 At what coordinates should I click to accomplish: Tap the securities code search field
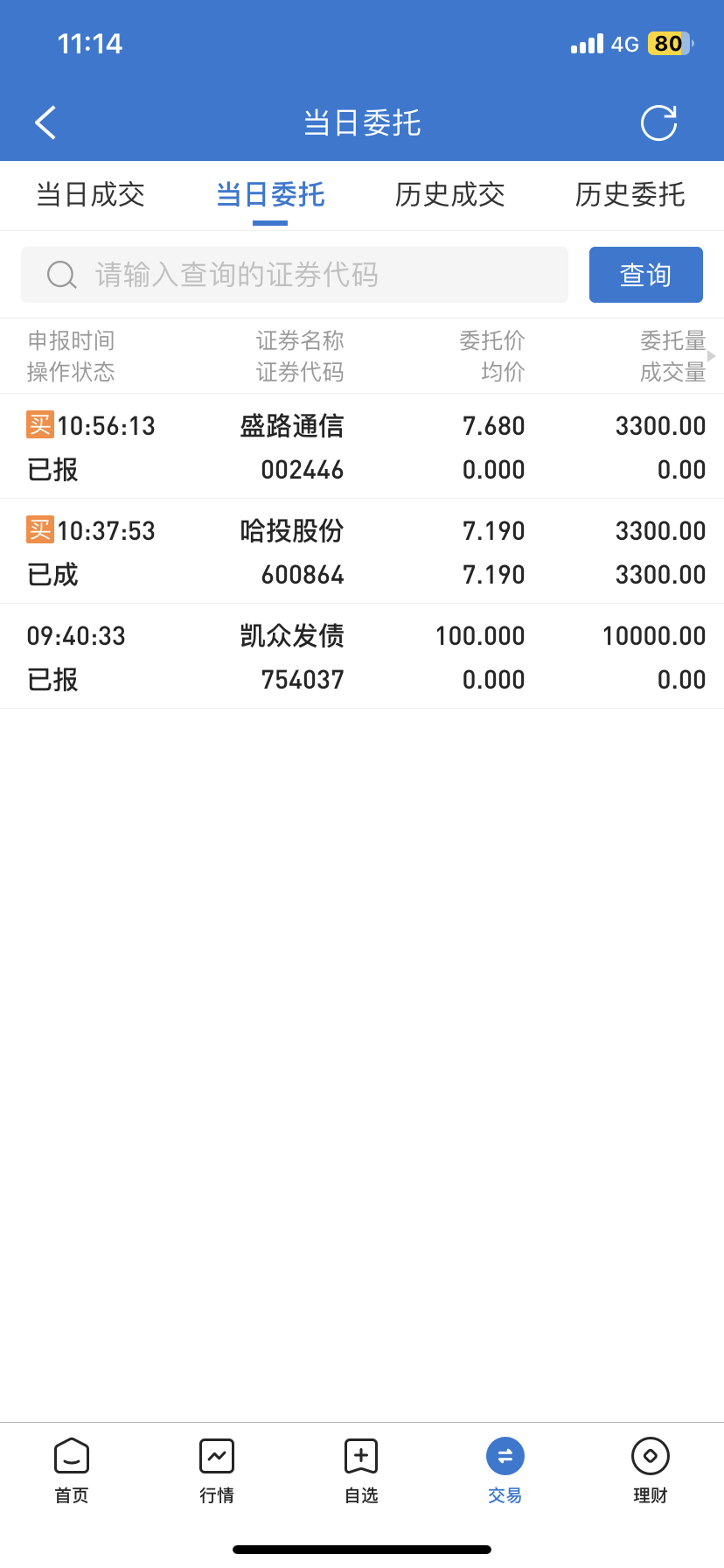coord(295,275)
